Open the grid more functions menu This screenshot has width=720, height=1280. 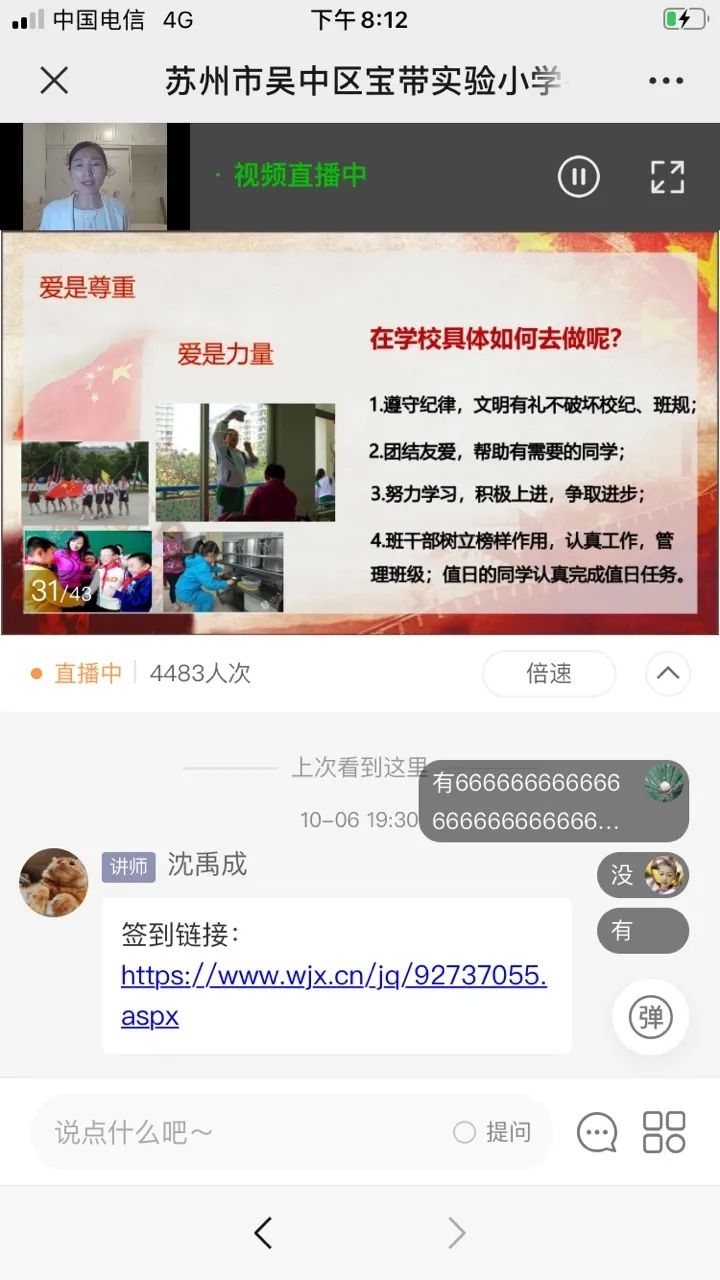[x=664, y=1132]
